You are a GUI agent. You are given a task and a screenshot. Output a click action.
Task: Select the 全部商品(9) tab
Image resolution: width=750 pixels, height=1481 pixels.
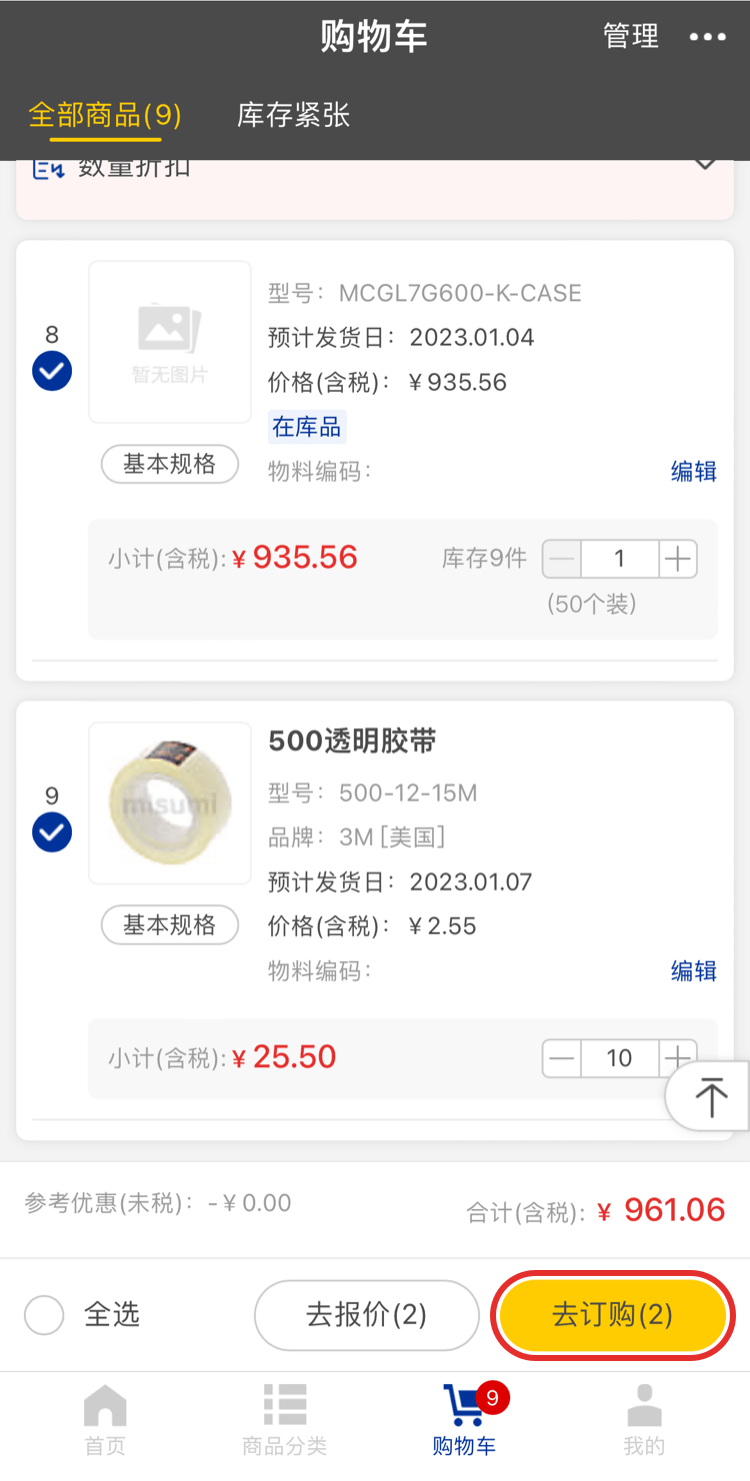pyautogui.click(x=105, y=115)
